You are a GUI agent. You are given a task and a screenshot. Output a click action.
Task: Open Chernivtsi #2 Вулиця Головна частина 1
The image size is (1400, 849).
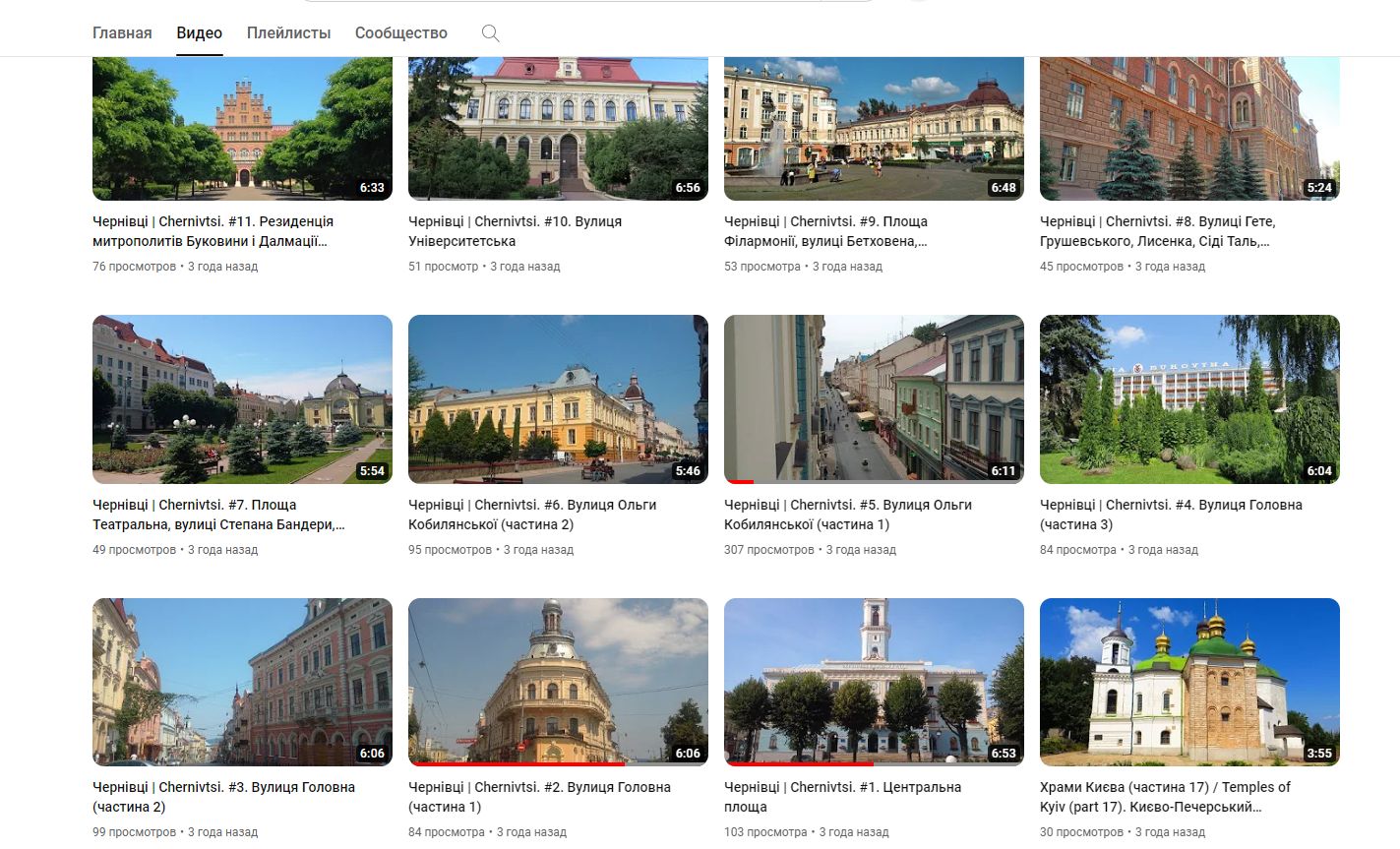click(x=558, y=682)
